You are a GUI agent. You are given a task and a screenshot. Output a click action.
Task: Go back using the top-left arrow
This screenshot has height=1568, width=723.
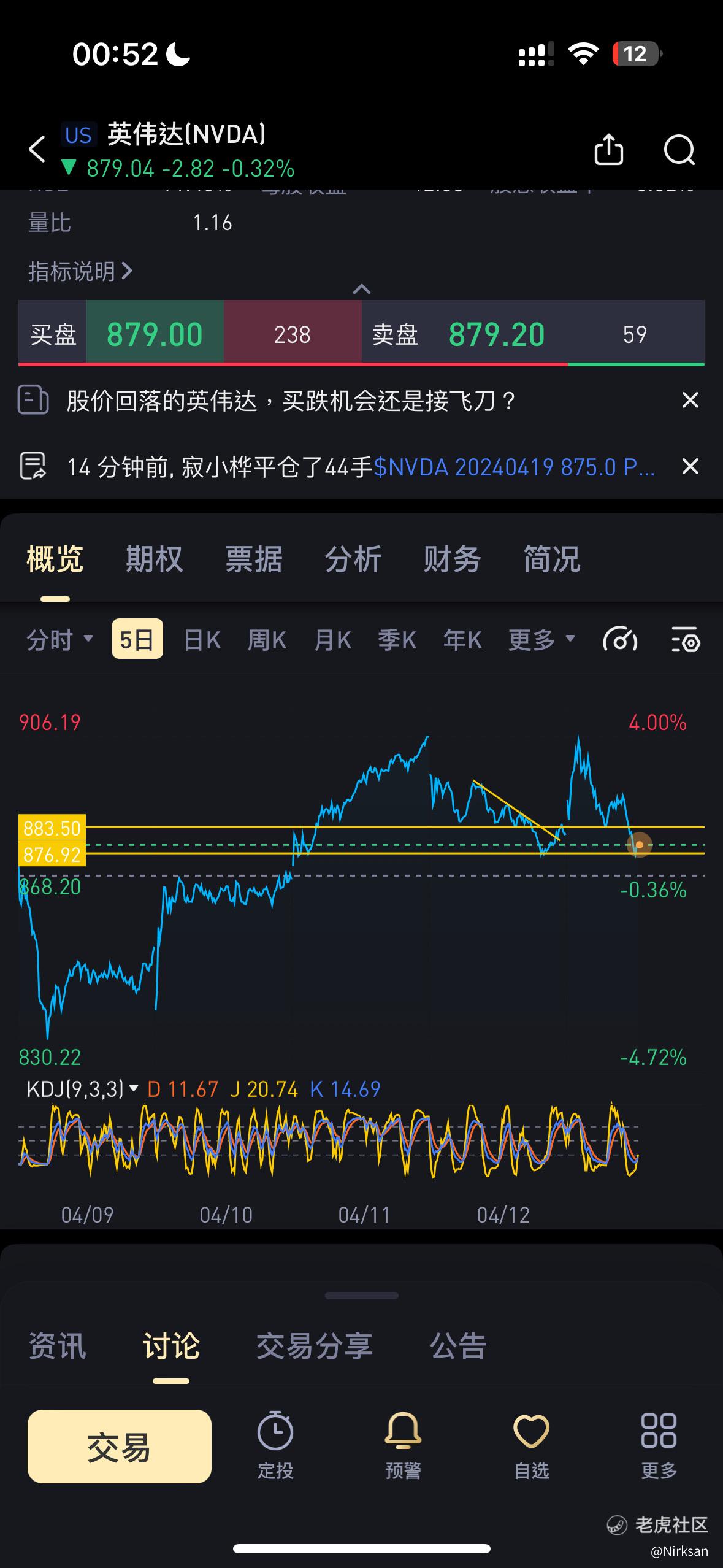(38, 150)
